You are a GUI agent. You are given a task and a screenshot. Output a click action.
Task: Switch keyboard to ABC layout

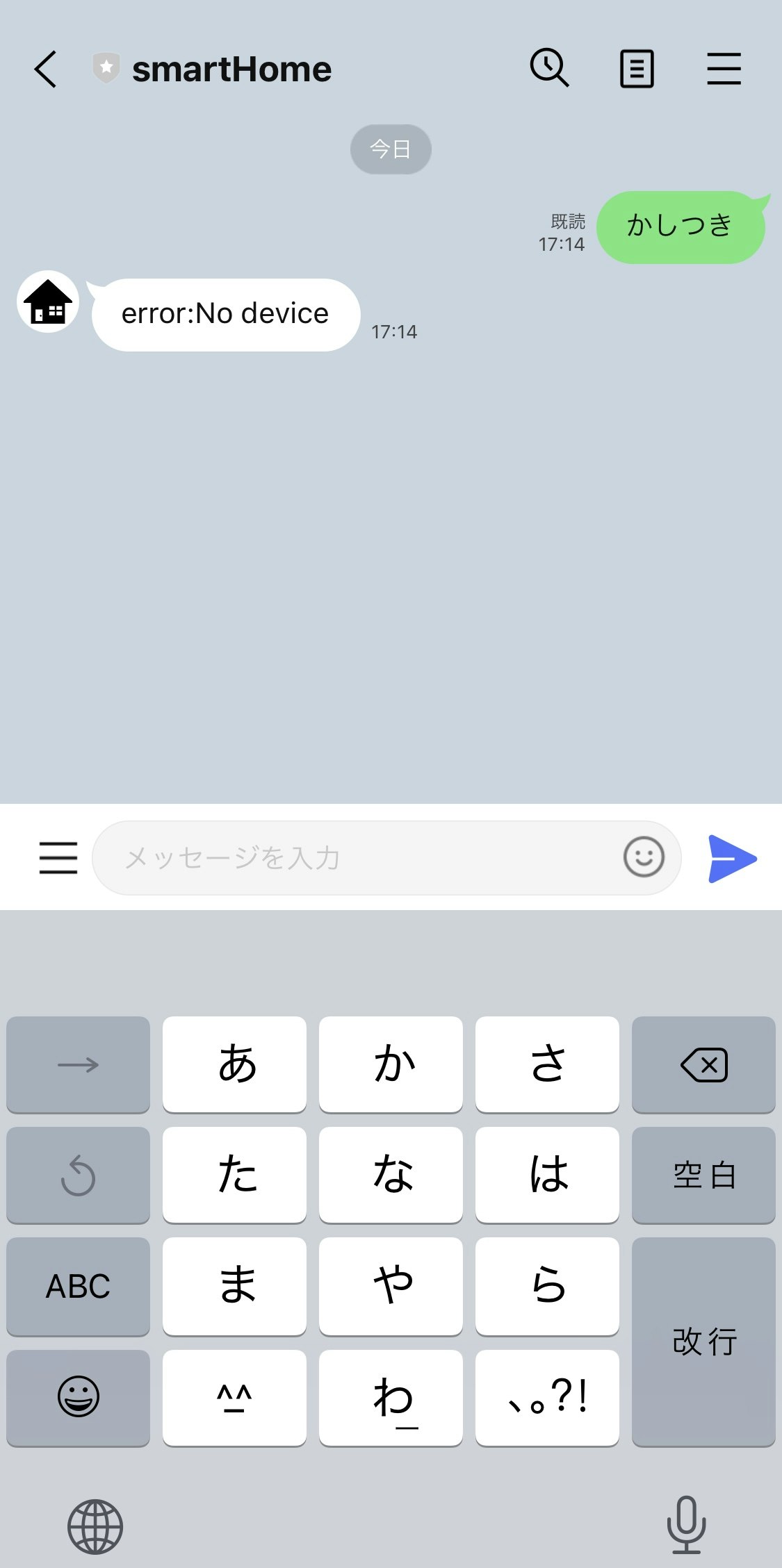tap(78, 1286)
